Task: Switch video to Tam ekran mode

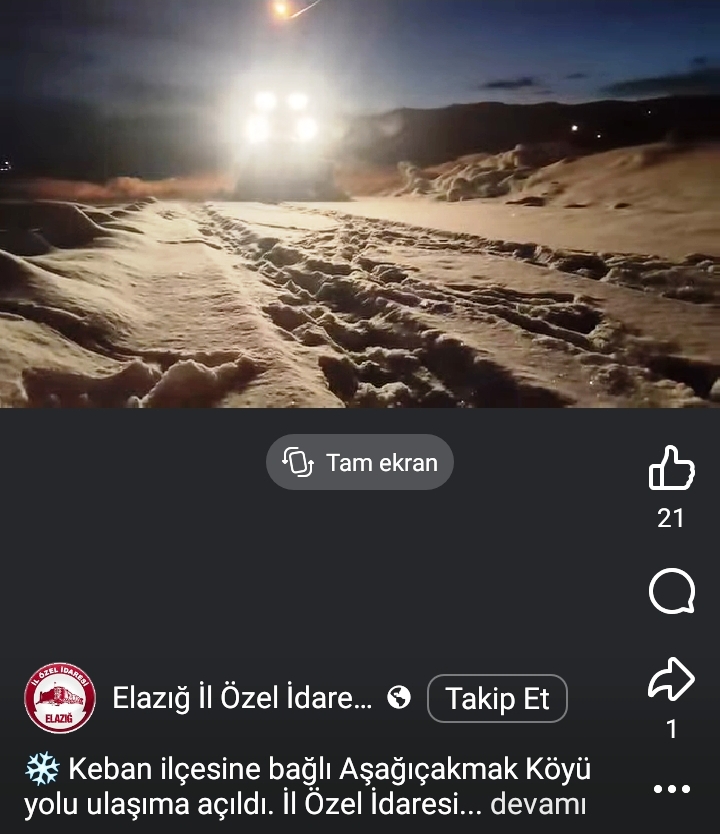Action: tap(360, 462)
